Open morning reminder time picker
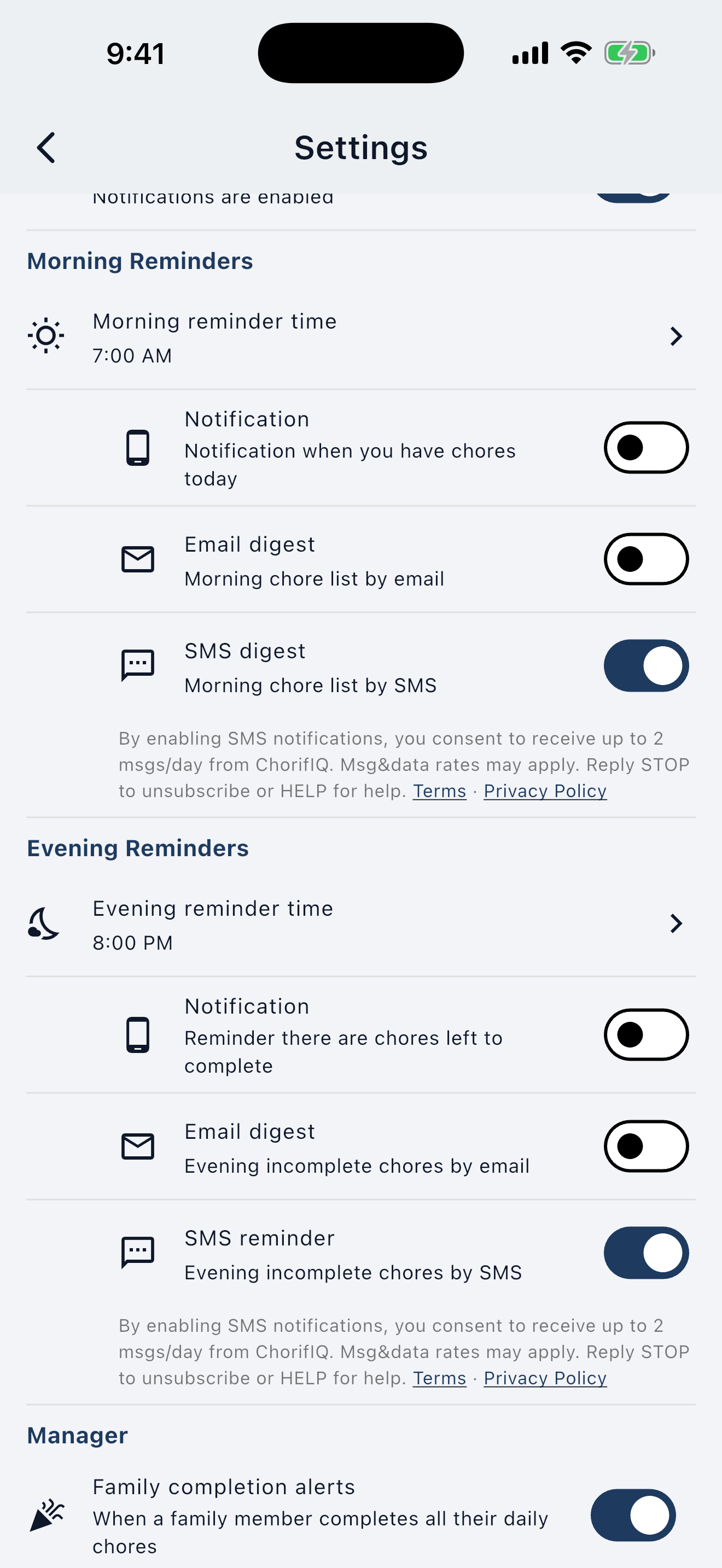Screen dimensions: 722x1568 click(x=674, y=335)
